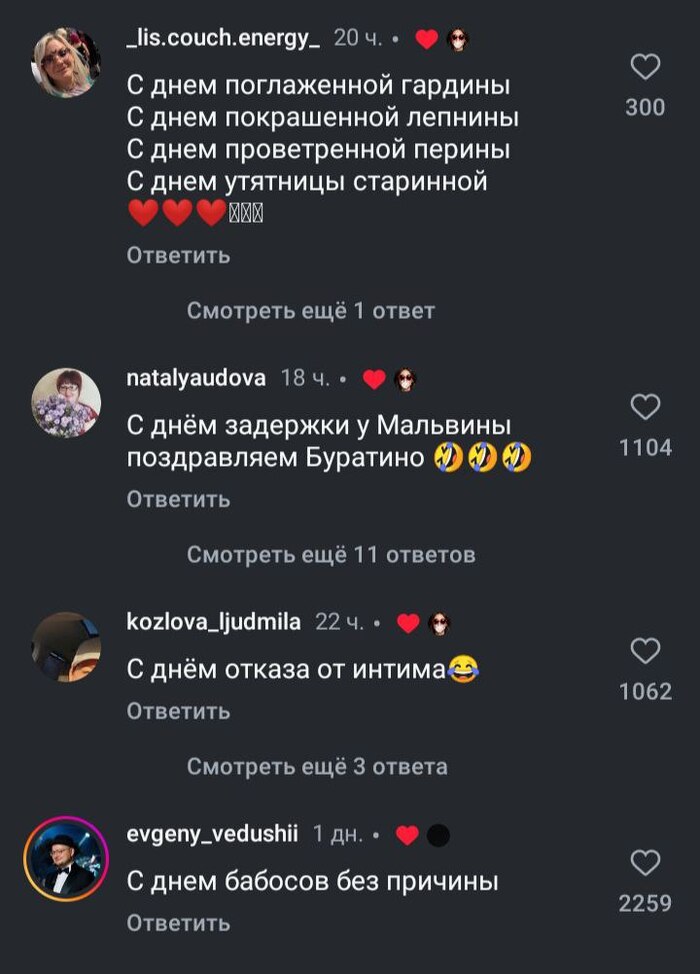Open the natalyaudova username link
This screenshot has width=700, height=974.
[x=196, y=379]
